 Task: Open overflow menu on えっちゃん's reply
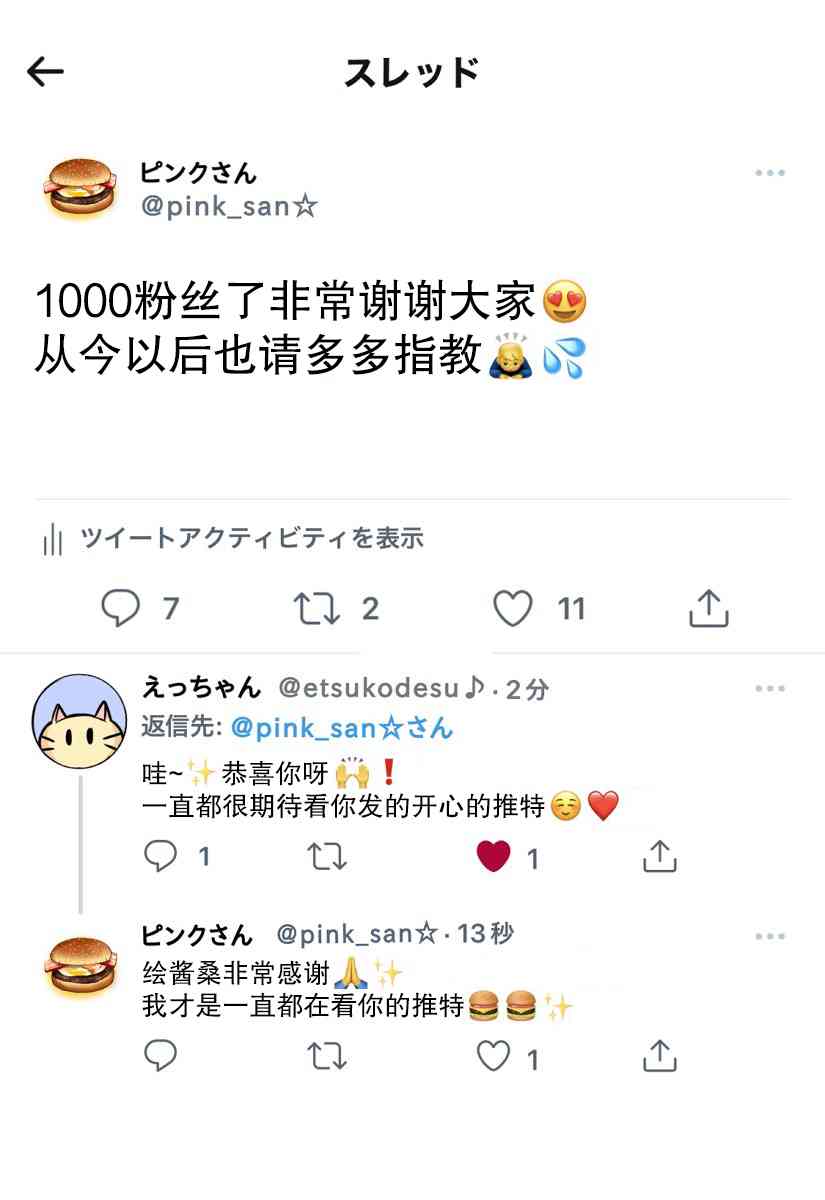[769, 688]
